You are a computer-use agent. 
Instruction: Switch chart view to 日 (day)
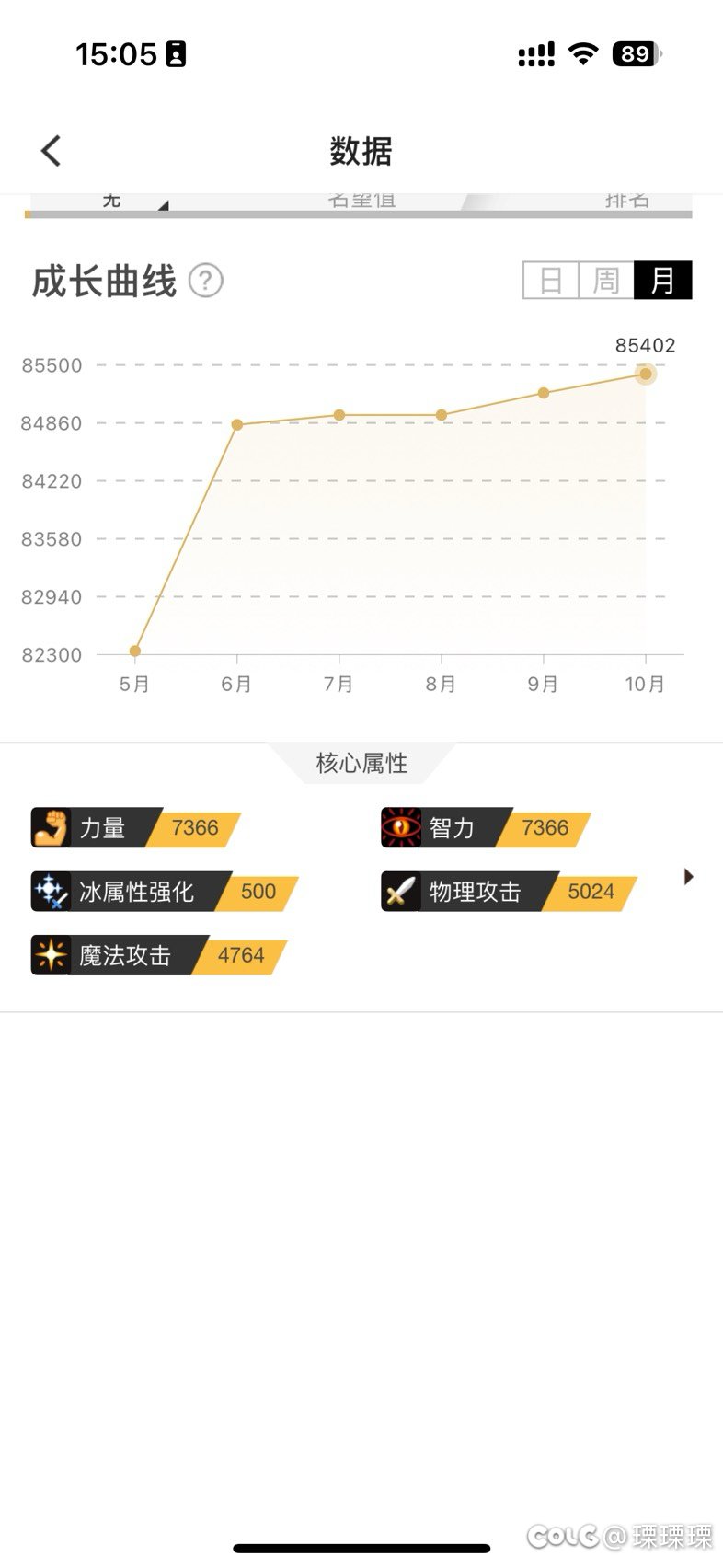550,281
